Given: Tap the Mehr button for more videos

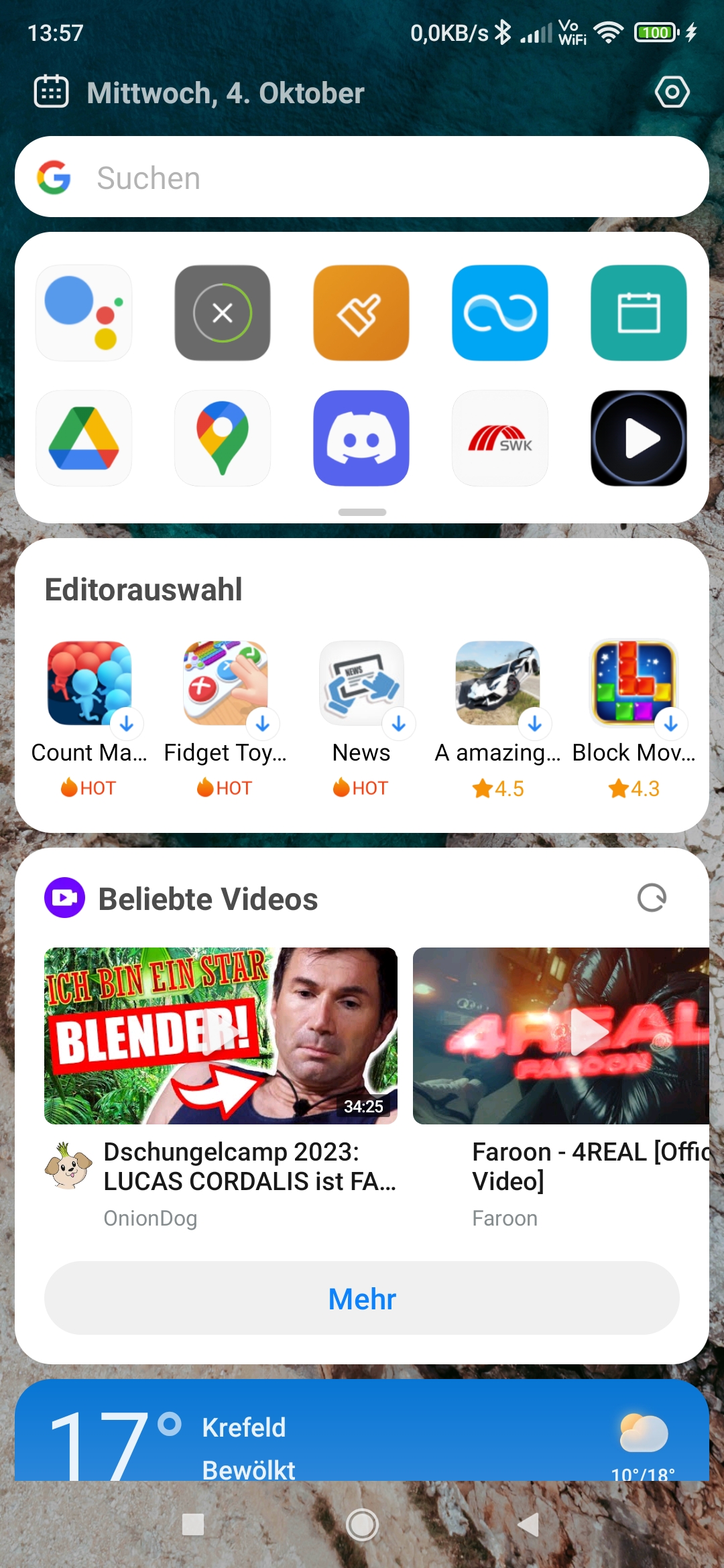Looking at the screenshot, I should (x=362, y=1299).
